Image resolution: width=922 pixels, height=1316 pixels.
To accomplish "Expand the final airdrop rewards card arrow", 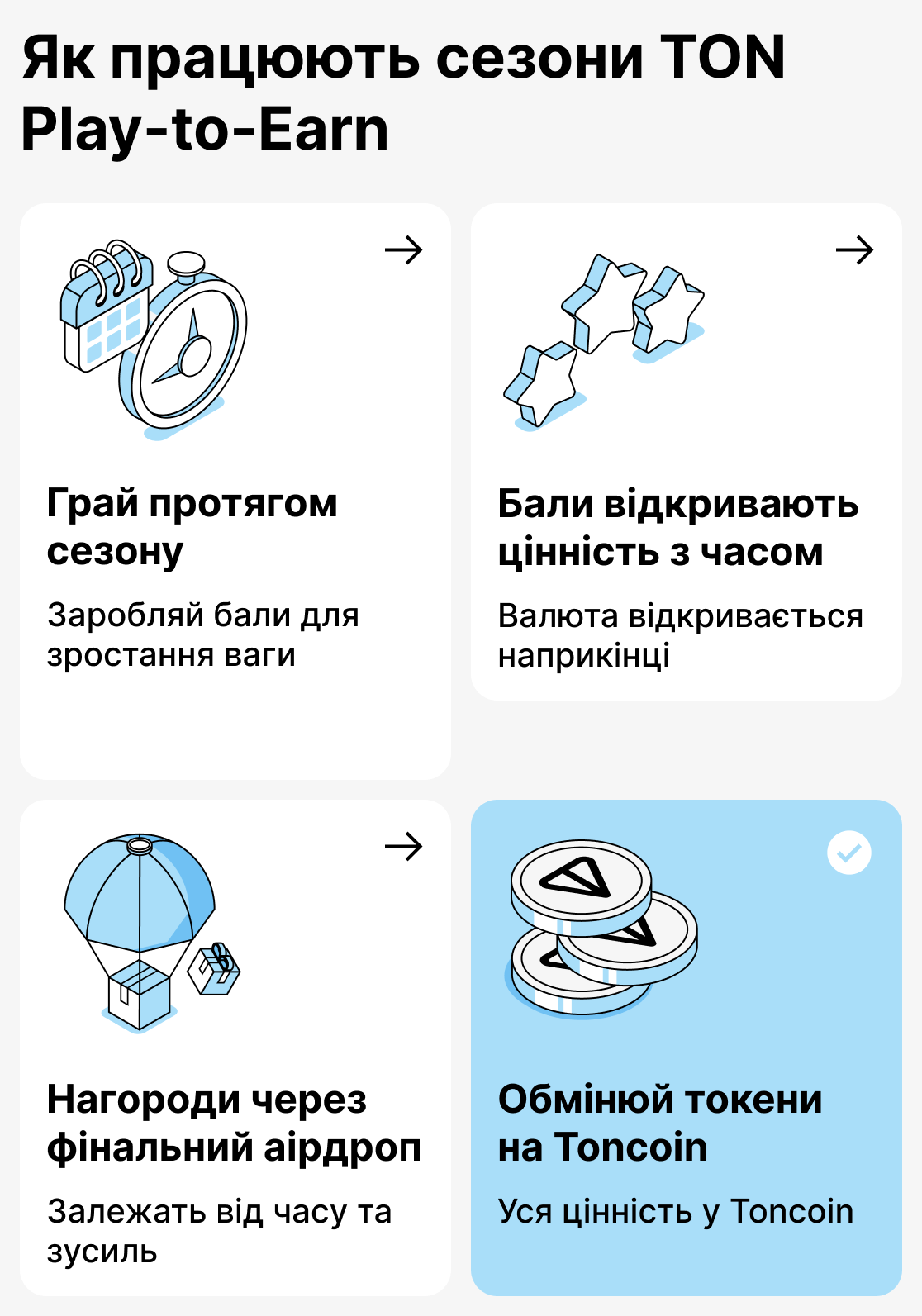I will coord(405,848).
